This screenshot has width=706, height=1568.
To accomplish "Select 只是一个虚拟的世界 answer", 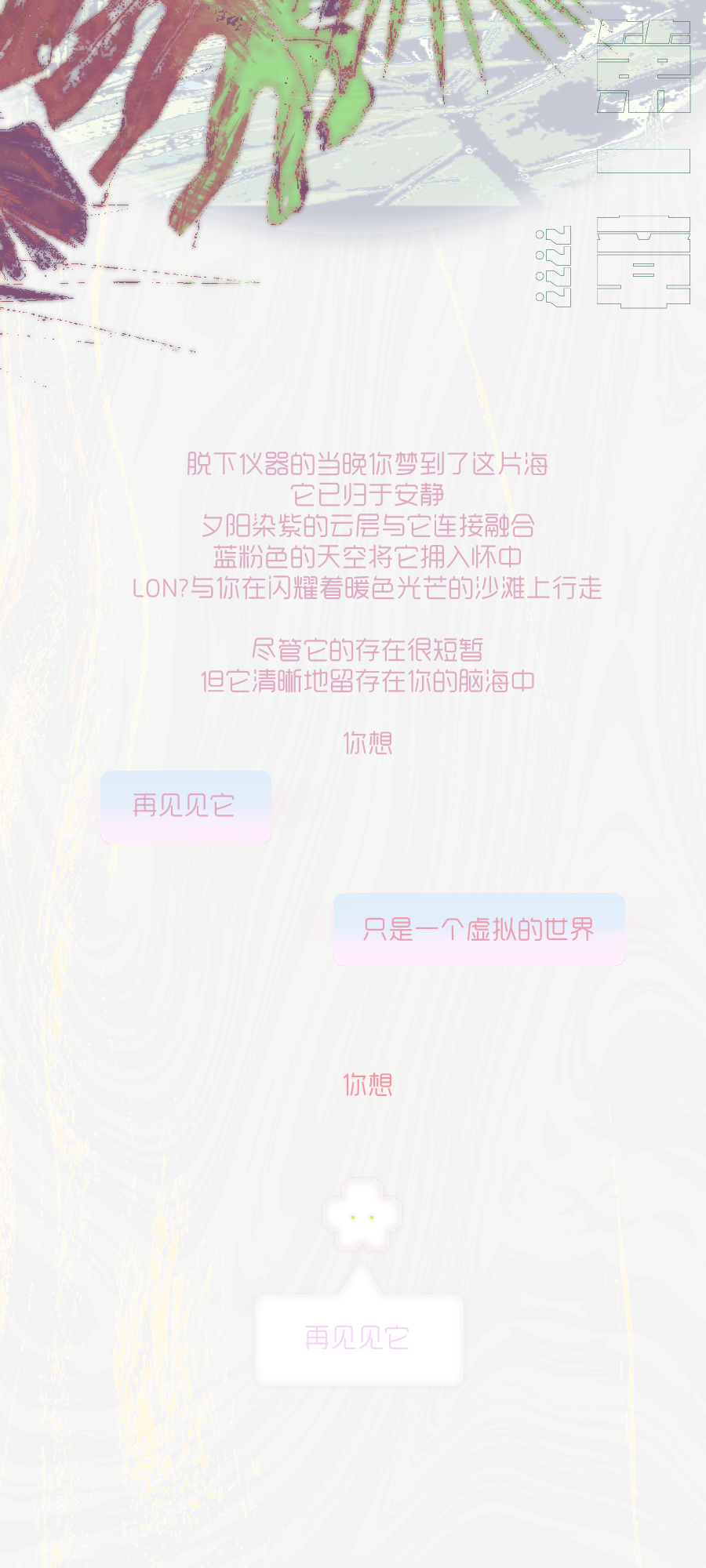I will pos(479,930).
